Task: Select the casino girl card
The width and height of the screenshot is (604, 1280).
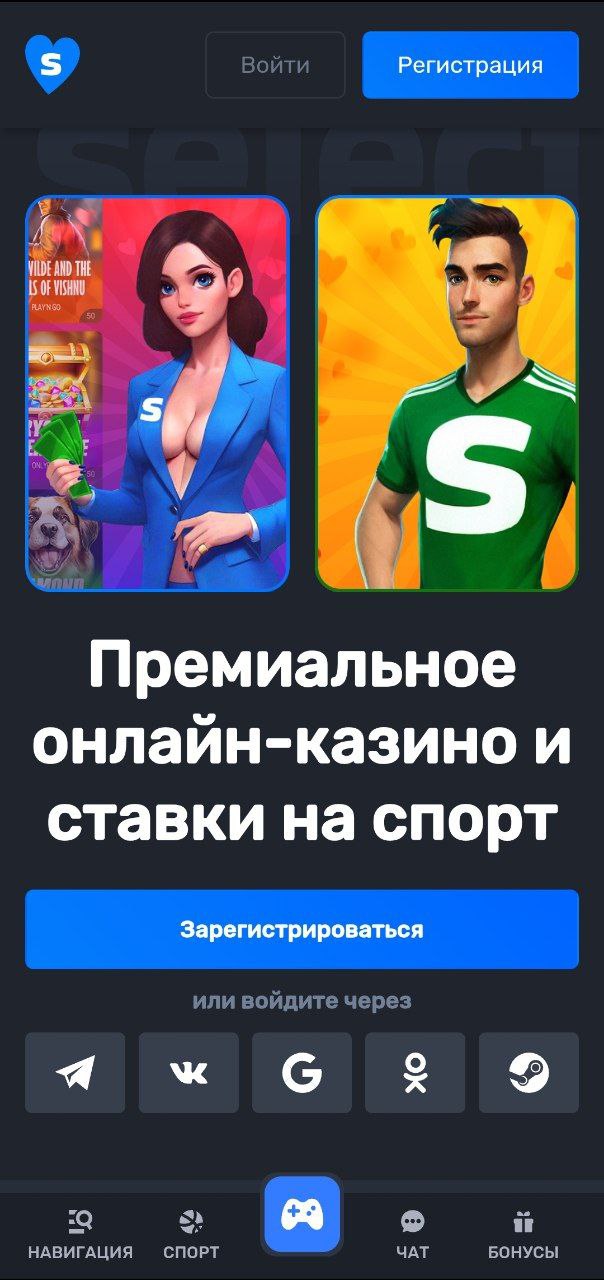Action: (157, 393)
